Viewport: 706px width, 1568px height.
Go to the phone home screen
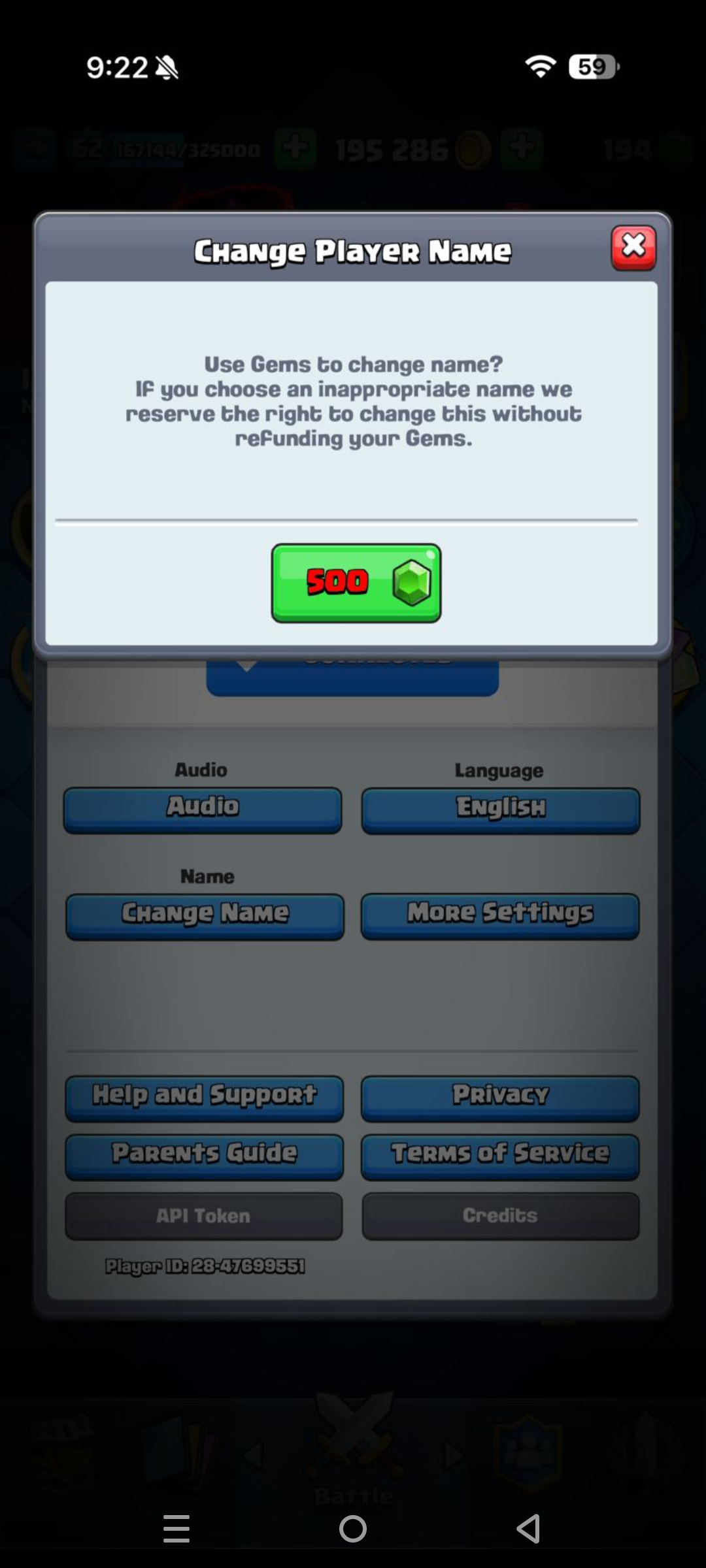353,1529
